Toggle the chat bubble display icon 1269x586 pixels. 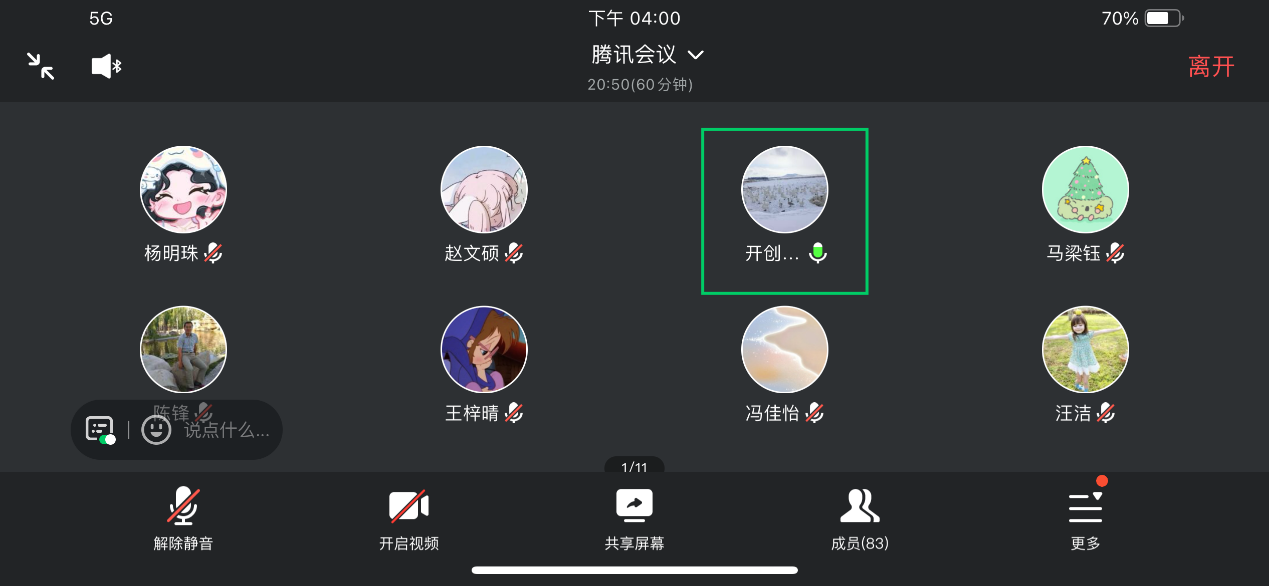pyautogui.click(x=100, y=431)
